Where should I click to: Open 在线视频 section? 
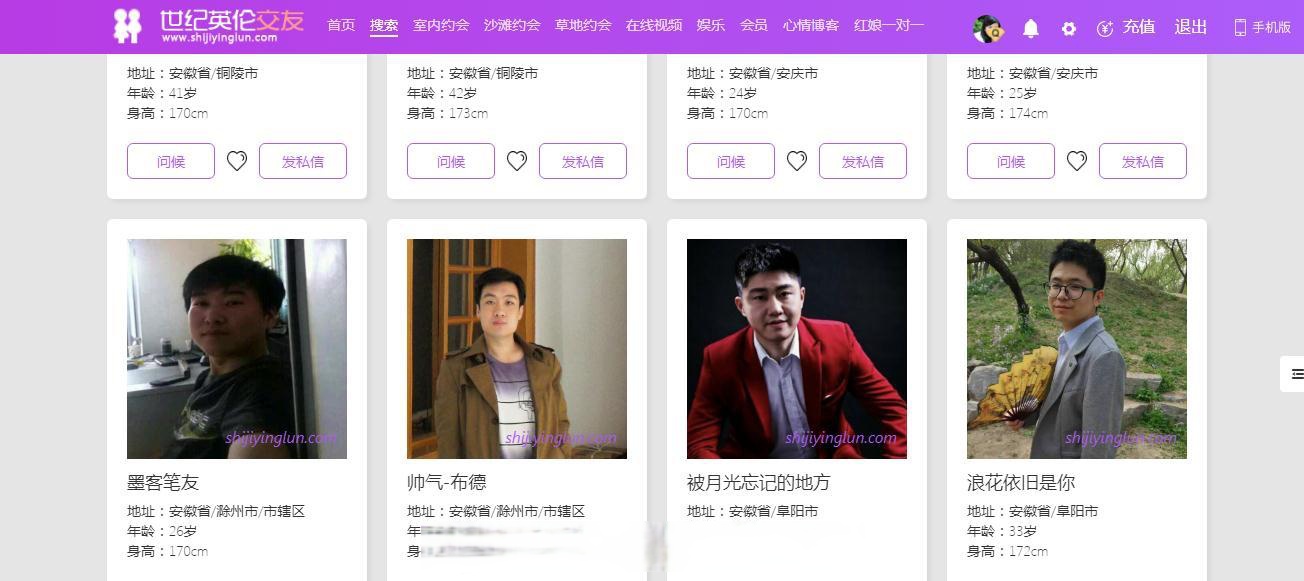coord(654,25)
